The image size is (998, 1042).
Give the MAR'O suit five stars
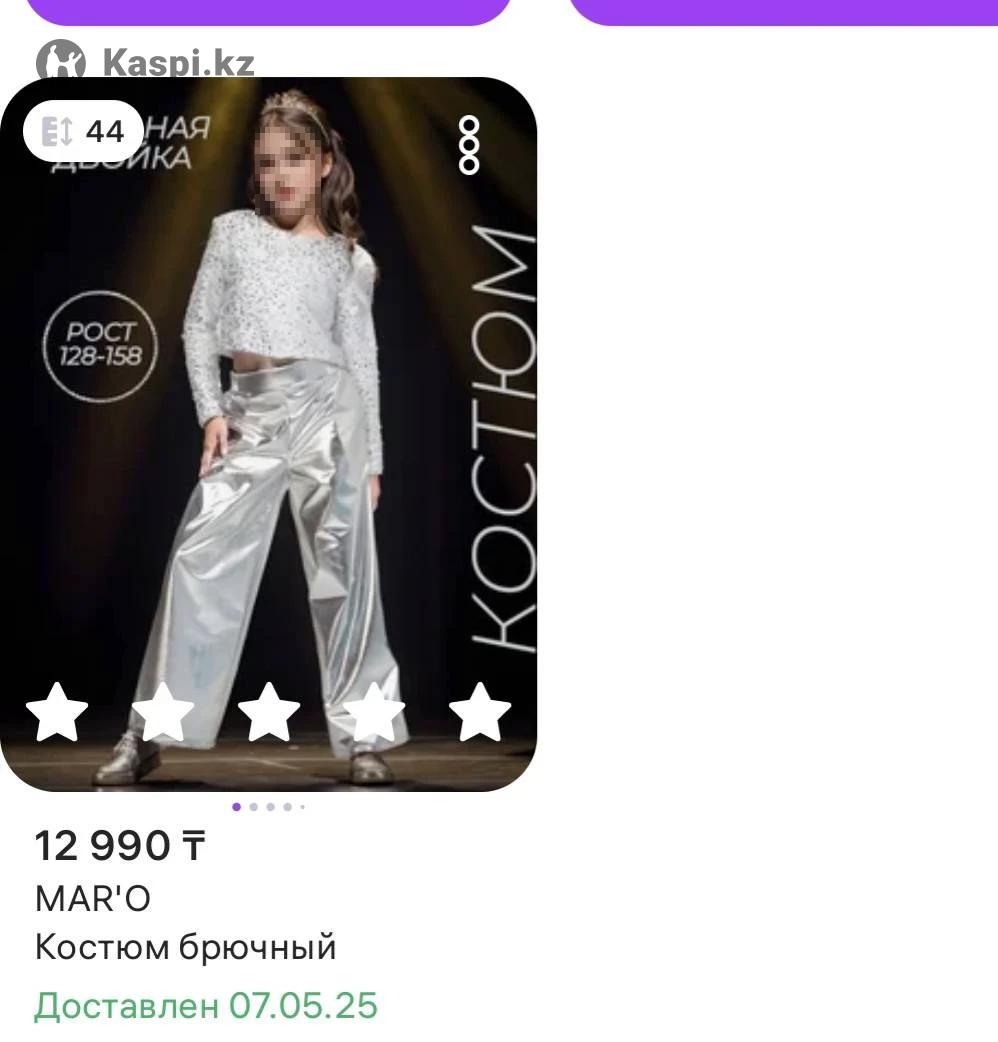[480, 713]
